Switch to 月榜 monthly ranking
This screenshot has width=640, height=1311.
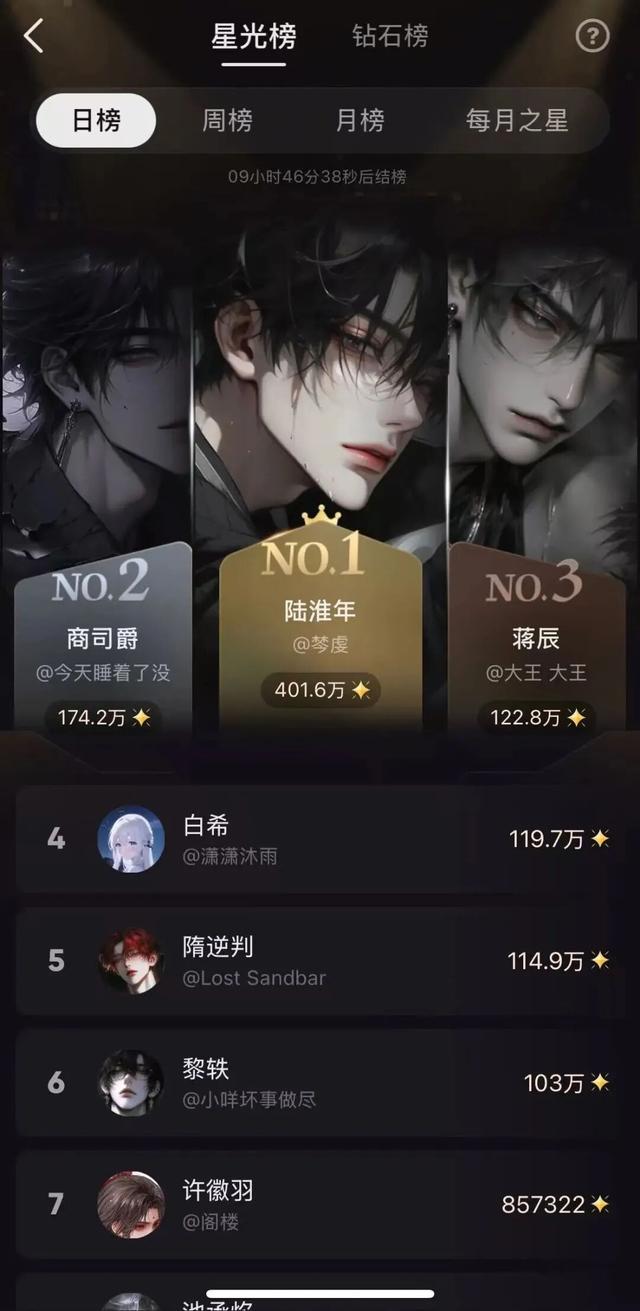[x=360, y=121]
